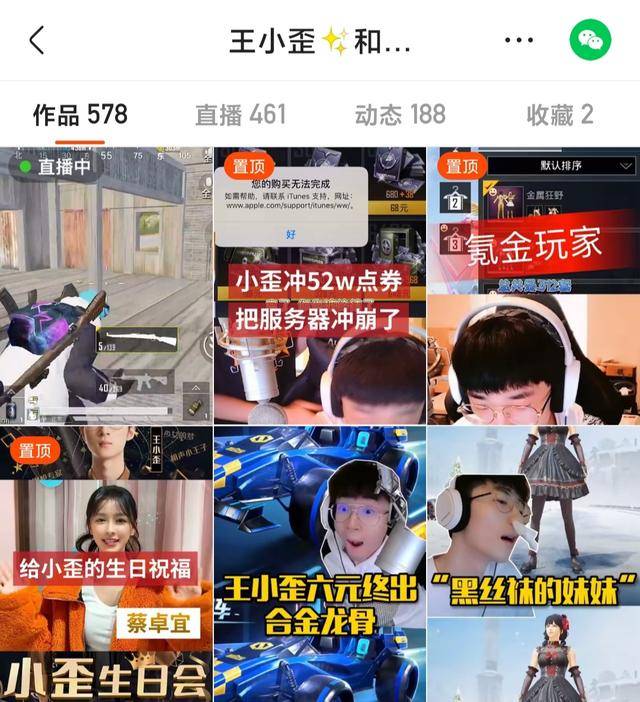640x702 pixels.
Task: Tap the green WeChat share icon
Action: [590, 41]
